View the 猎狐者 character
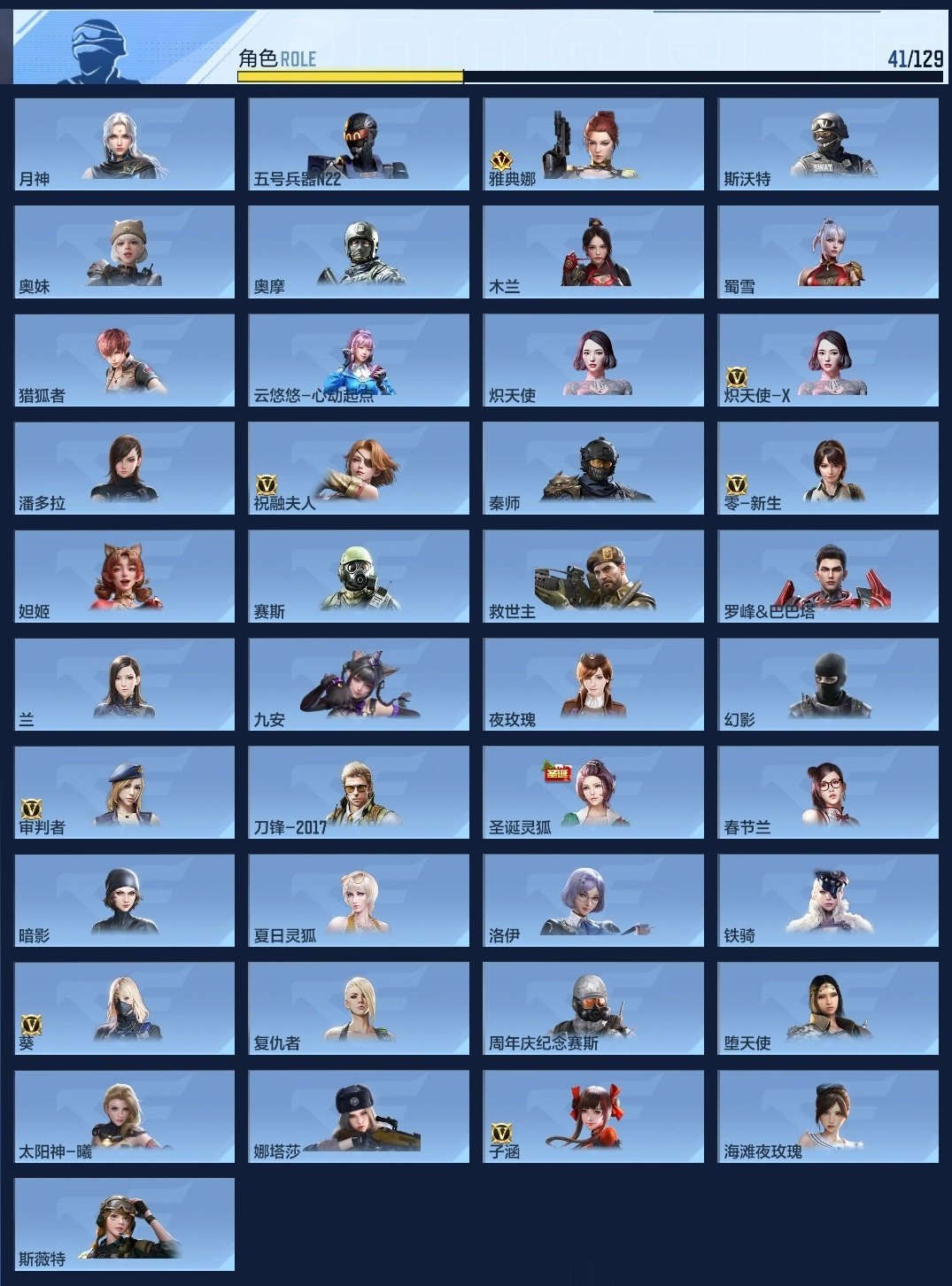 click(124, 360)
